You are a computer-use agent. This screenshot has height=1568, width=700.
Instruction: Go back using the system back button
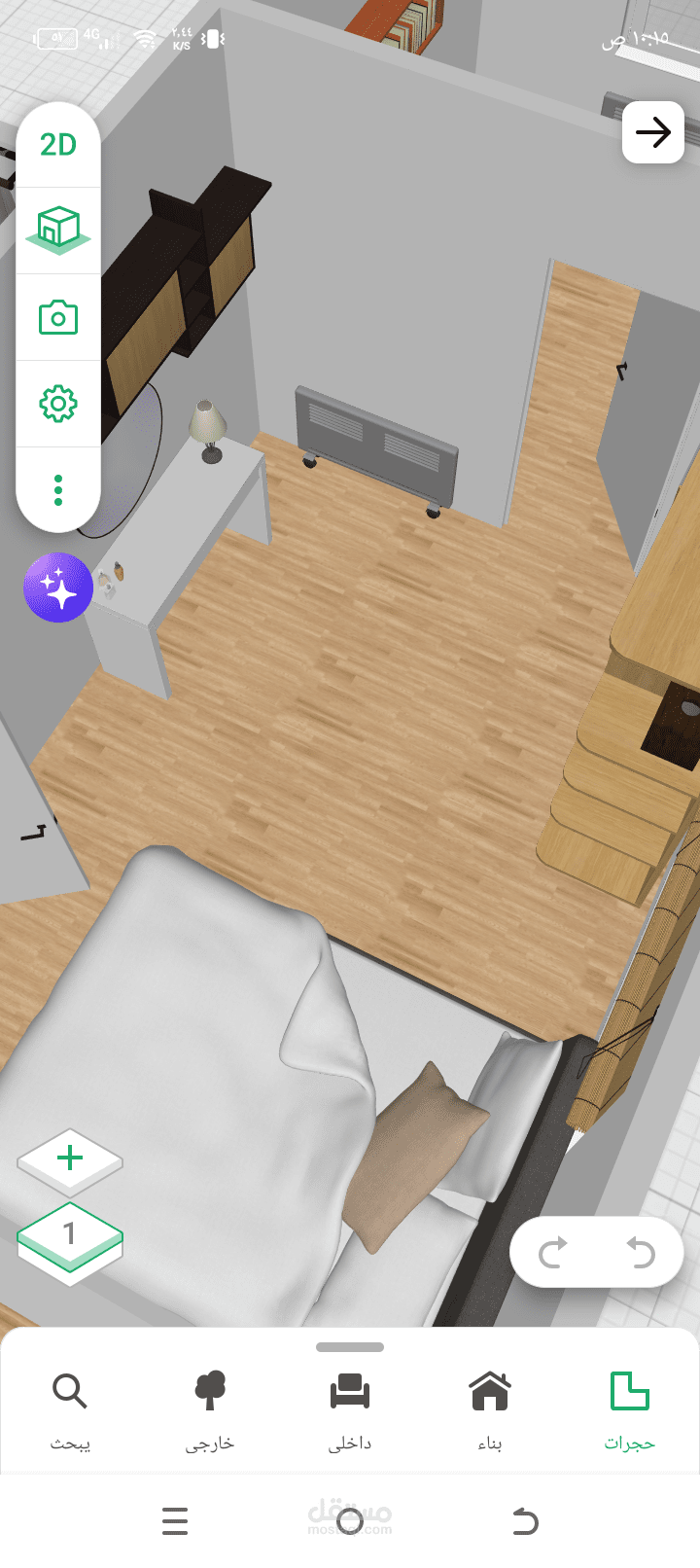pos(525,1520)
